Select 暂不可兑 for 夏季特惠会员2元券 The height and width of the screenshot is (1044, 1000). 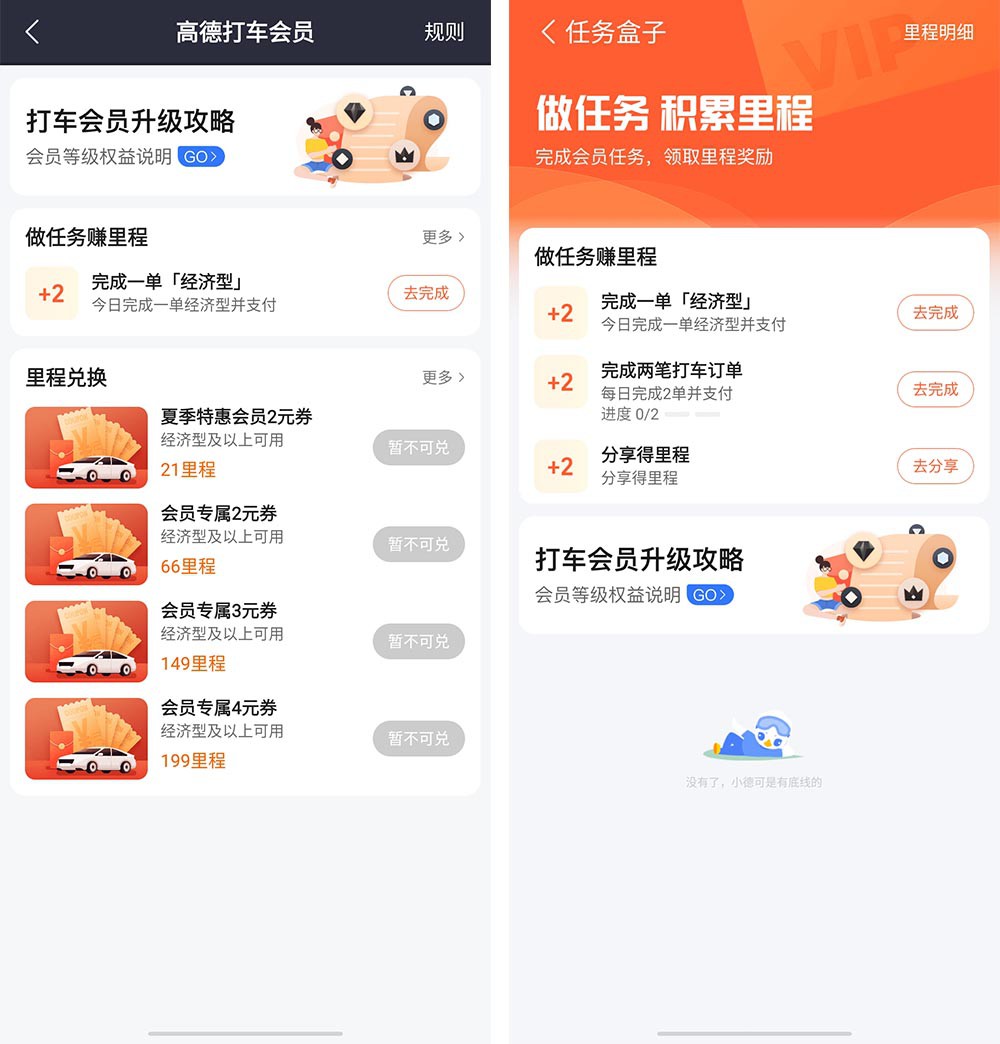[418, 448]
